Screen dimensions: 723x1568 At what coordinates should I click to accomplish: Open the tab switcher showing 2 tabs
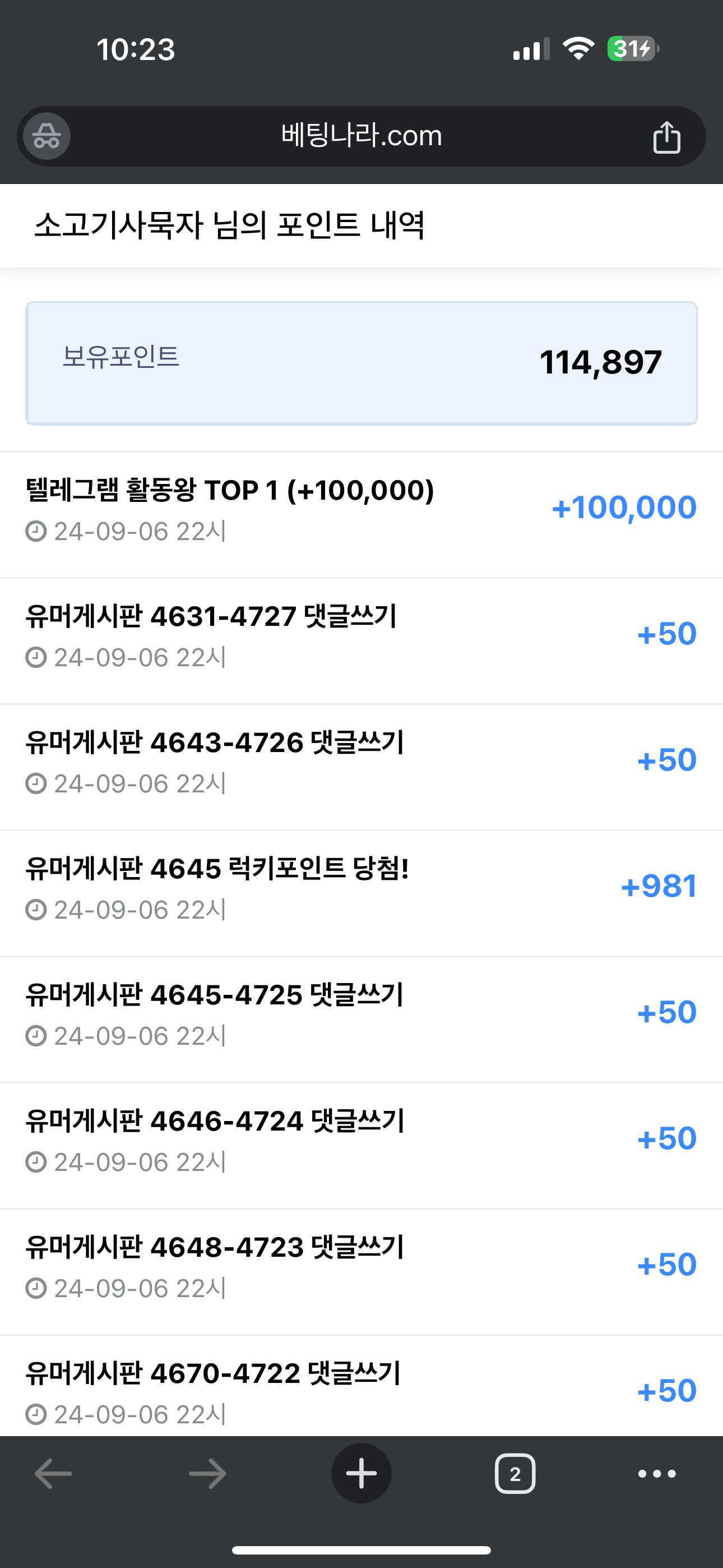516,1474
